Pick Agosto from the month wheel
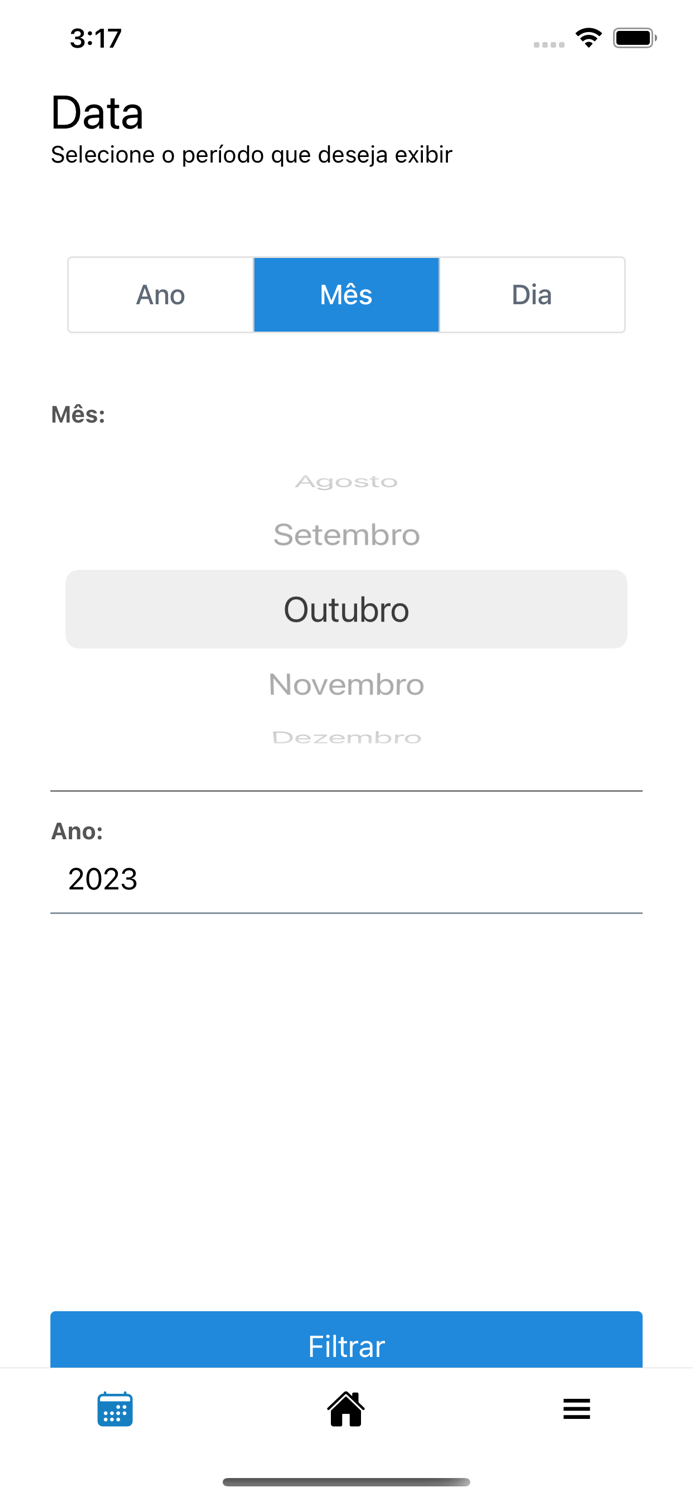693x1500 pixels. tap(346, 482)
